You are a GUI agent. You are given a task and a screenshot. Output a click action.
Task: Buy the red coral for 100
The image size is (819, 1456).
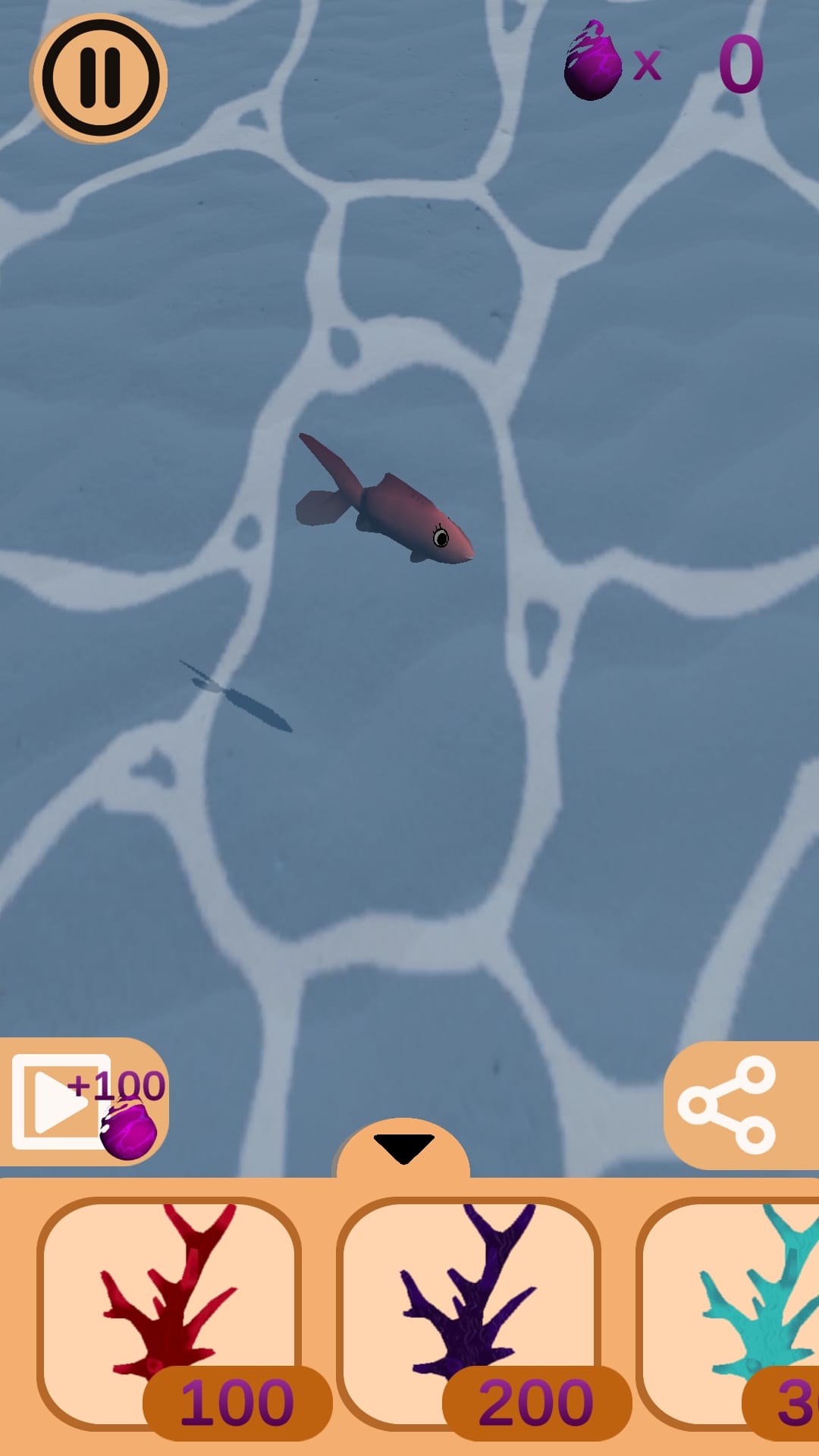(x=169, y=1313)
